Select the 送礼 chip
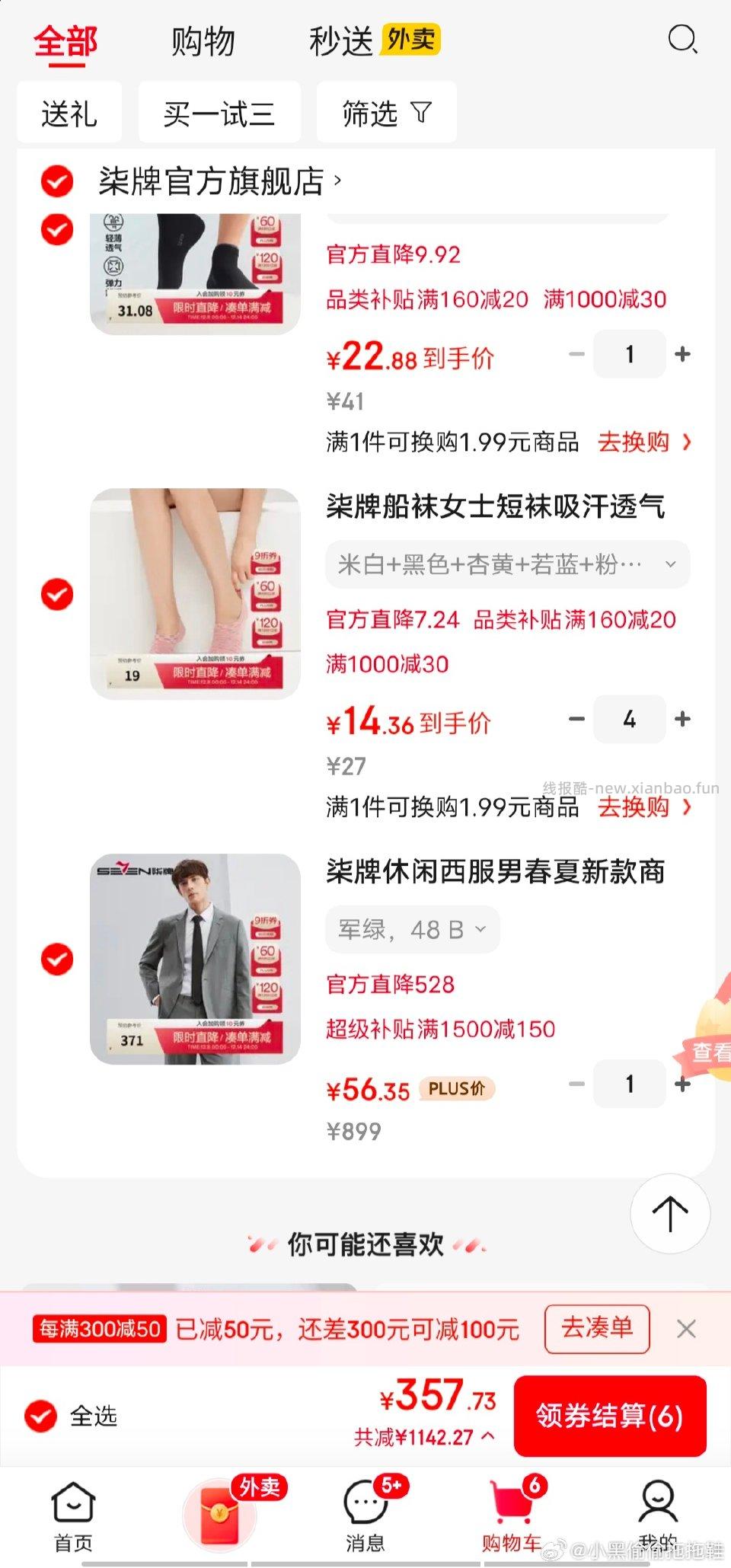The image size is (731, 1568). tap(69, 114)
